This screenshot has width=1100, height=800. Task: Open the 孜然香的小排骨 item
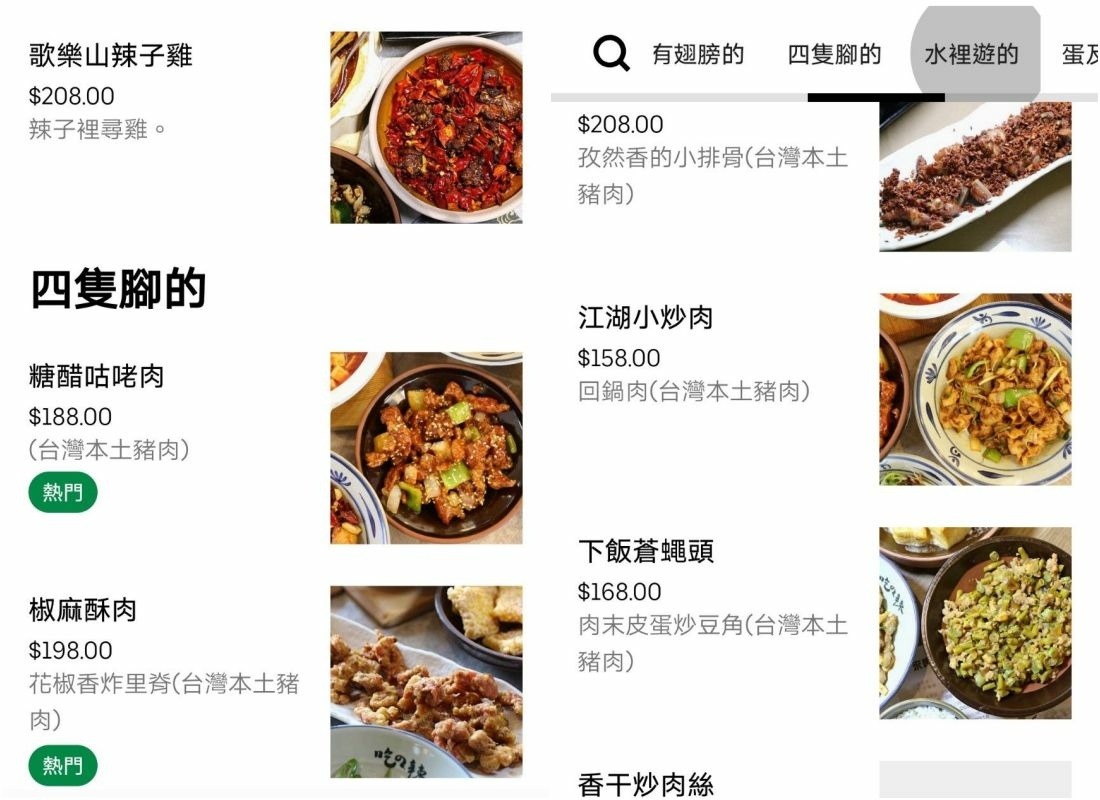[712, 160]
